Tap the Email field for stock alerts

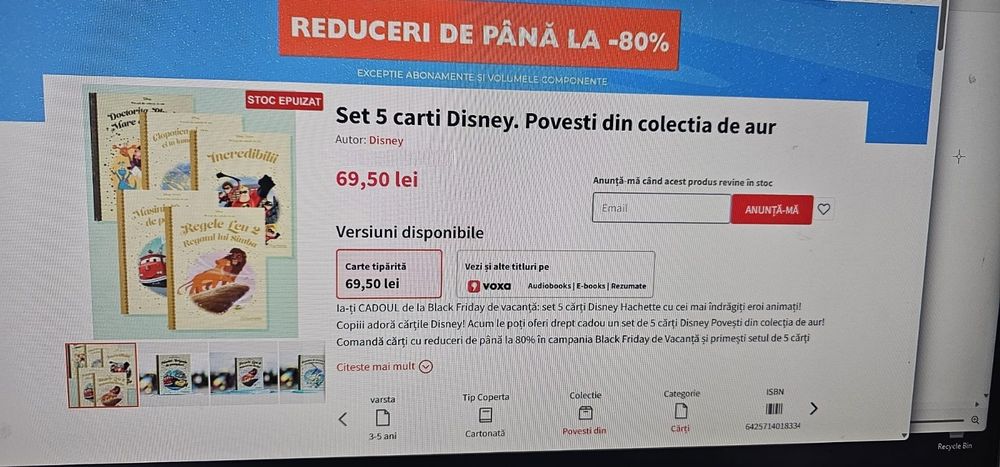(660, 208)
